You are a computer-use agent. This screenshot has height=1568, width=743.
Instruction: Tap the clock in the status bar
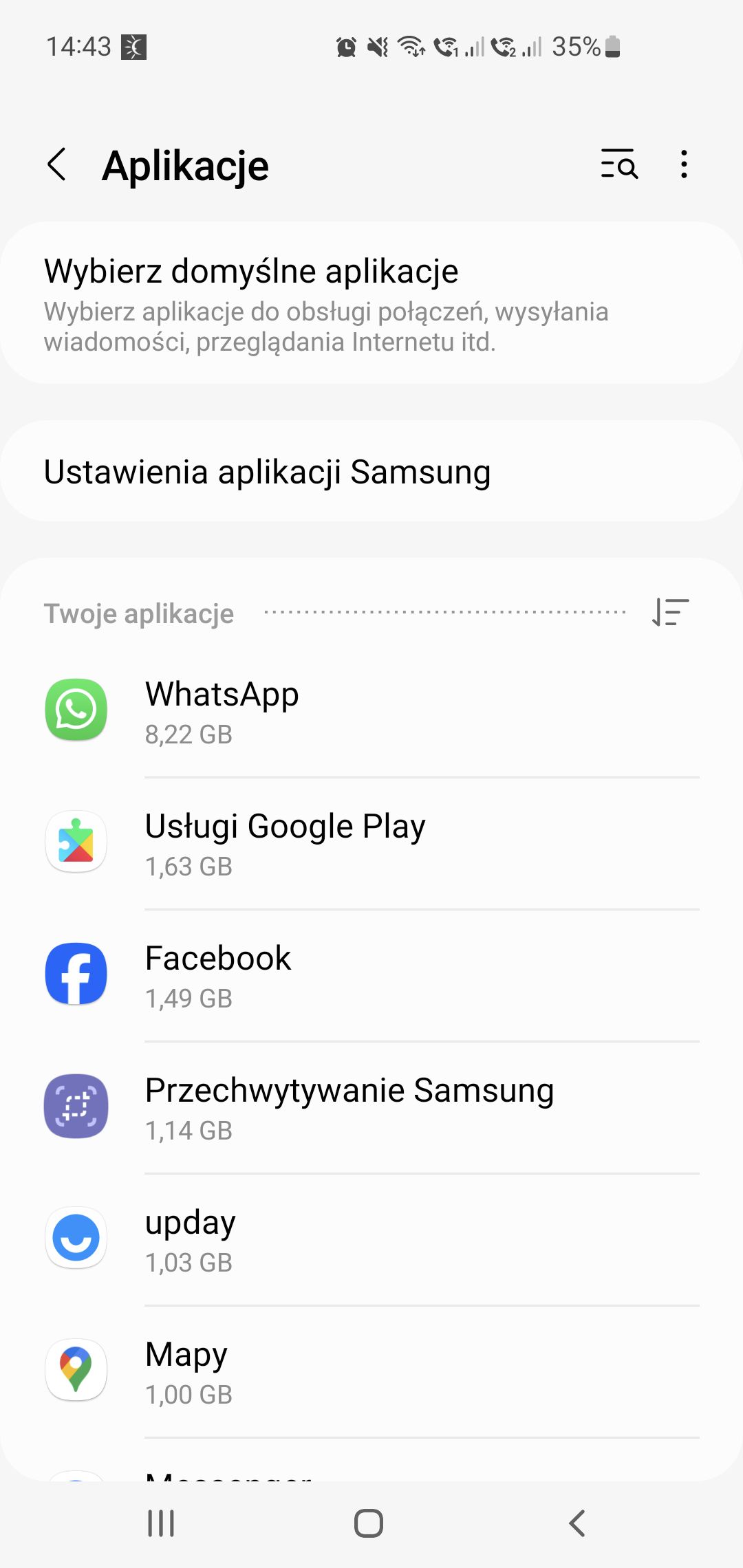click(x=79, y=47)
